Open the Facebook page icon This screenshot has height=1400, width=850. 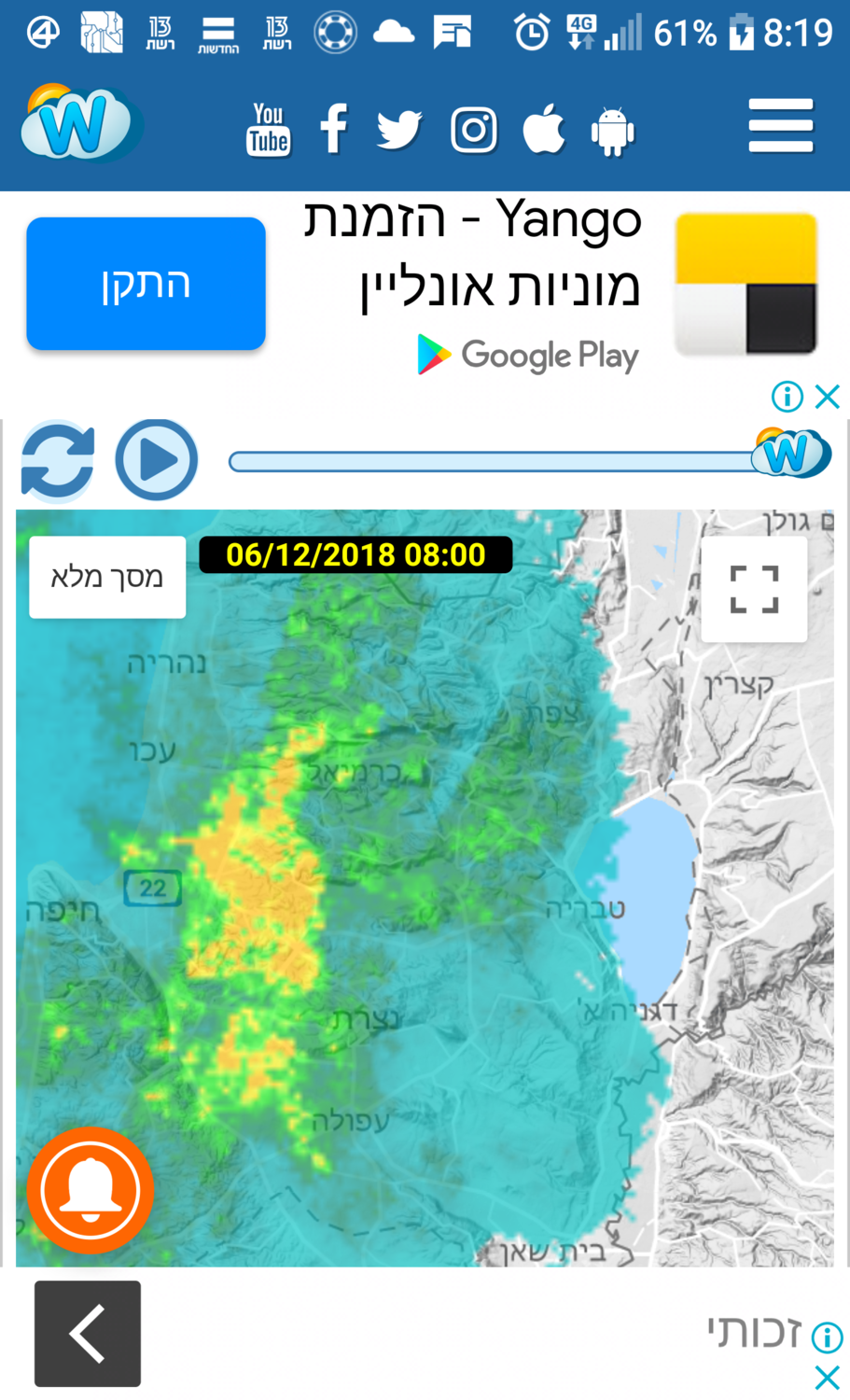(333, 130)
